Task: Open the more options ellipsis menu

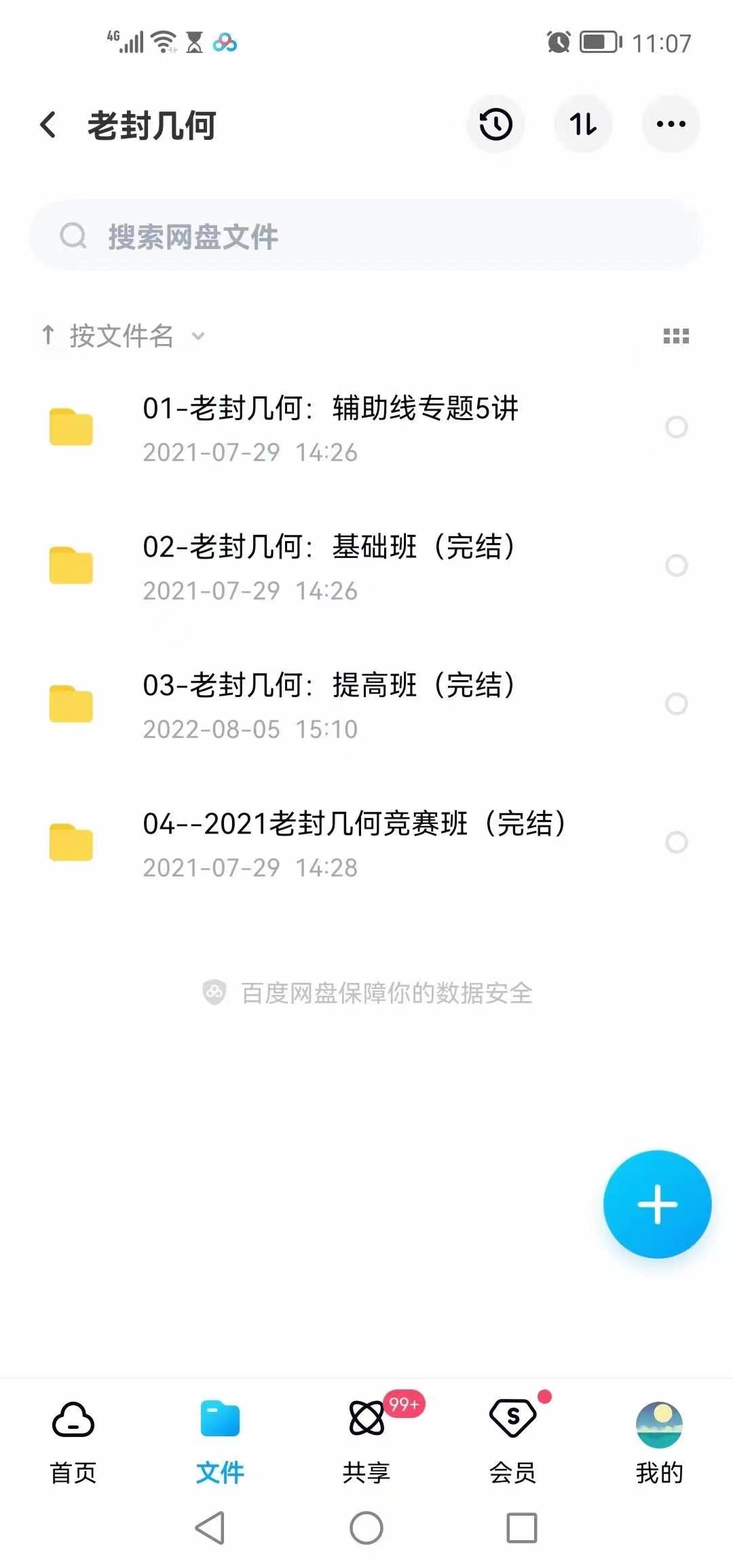Action: [x=671, y=124]
